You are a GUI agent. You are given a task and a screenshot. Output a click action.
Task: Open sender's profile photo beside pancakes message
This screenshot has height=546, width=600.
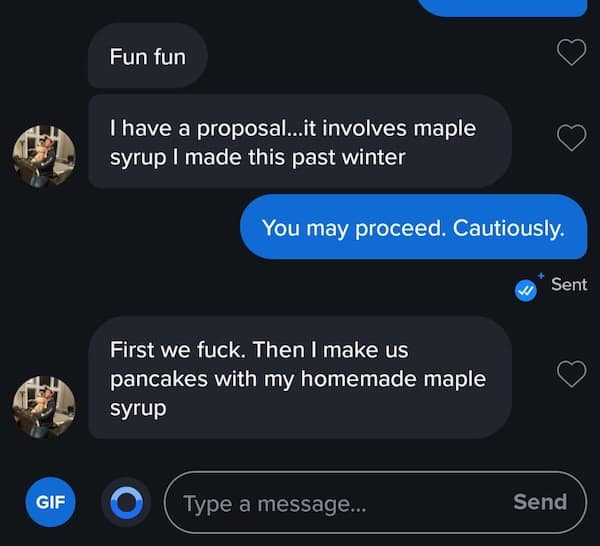click(44, 407)
